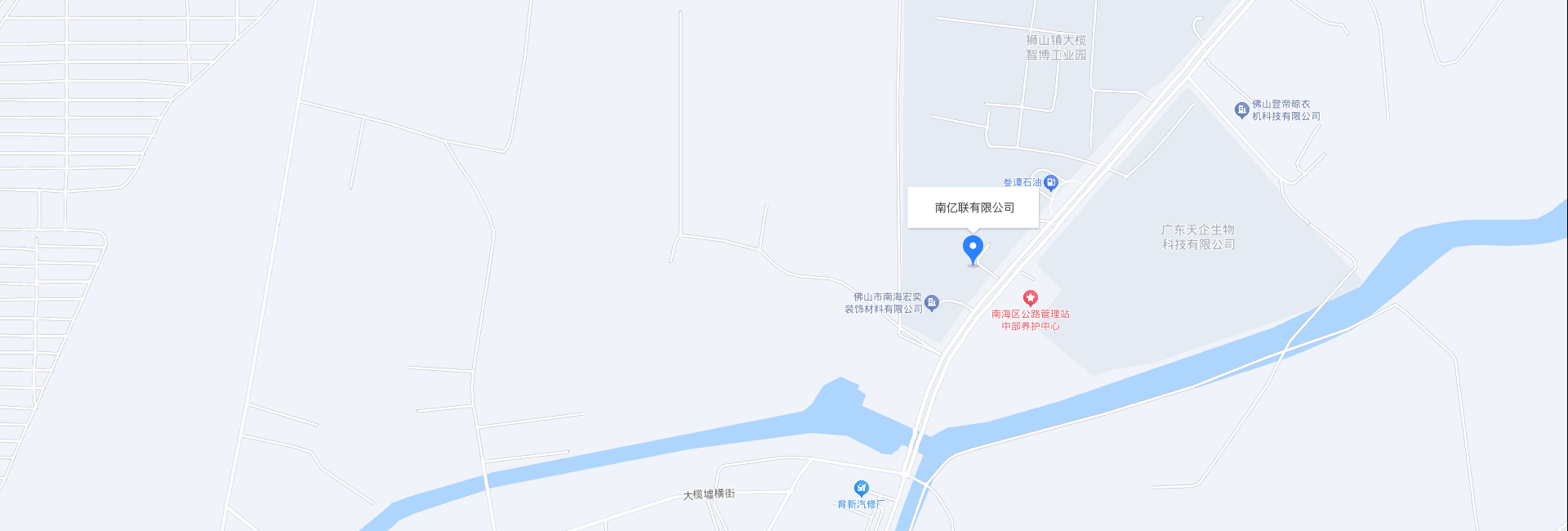Select the 佛山市南海宏奕装饰材料有限公司 marker
Screen dimensions: 1568x531
pyautogui.click(x=932, y=303)
